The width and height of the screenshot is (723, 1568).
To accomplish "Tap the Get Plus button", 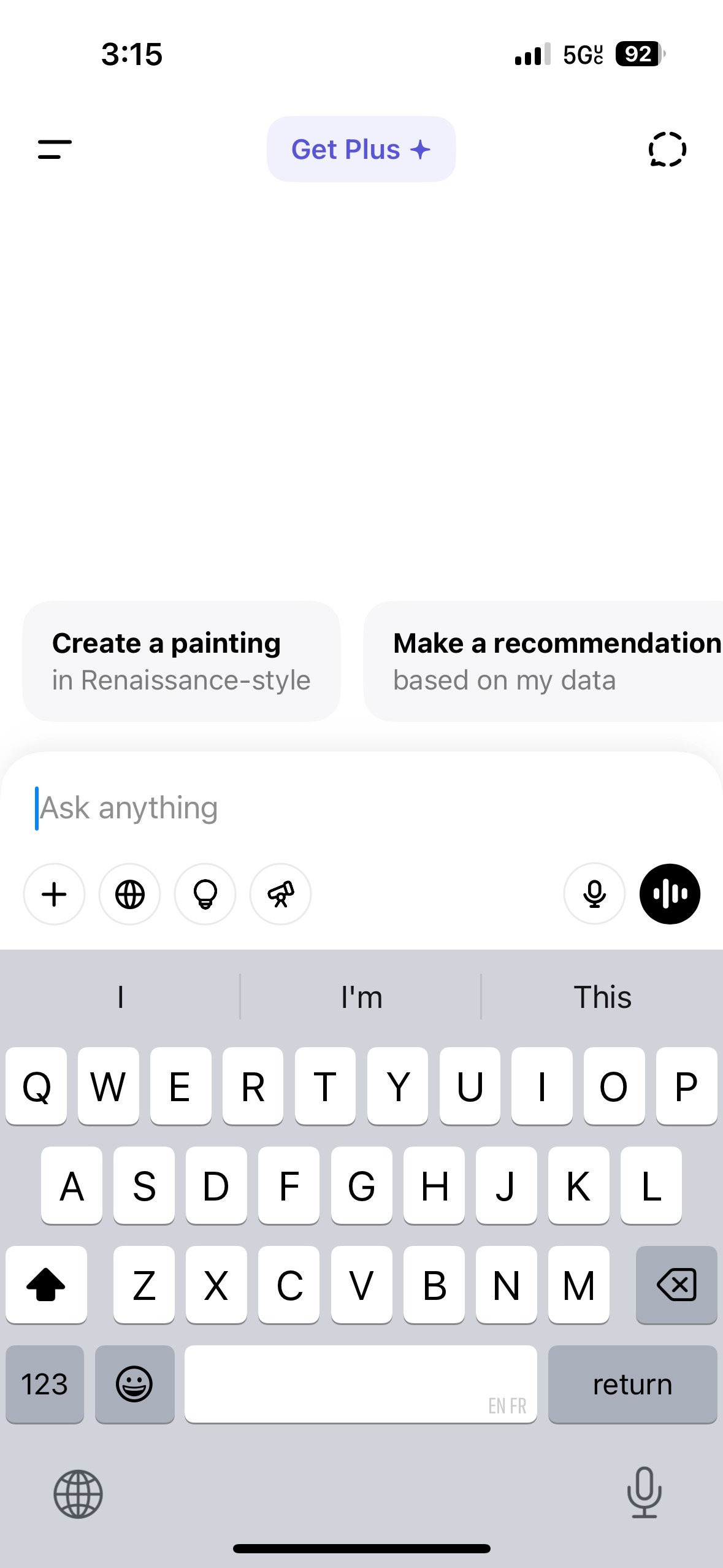I will (361, 149).
